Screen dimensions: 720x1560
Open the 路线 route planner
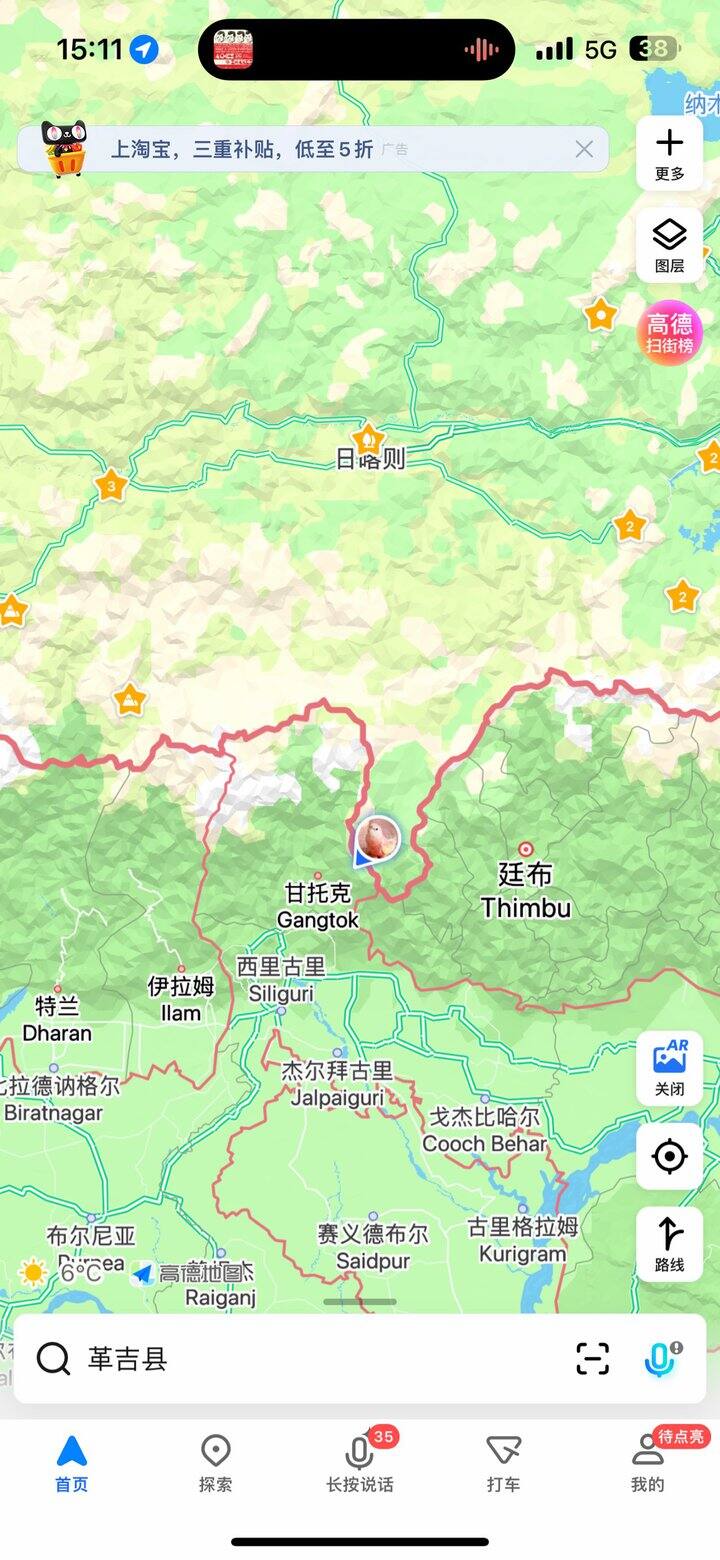[x=669, y=1245]
